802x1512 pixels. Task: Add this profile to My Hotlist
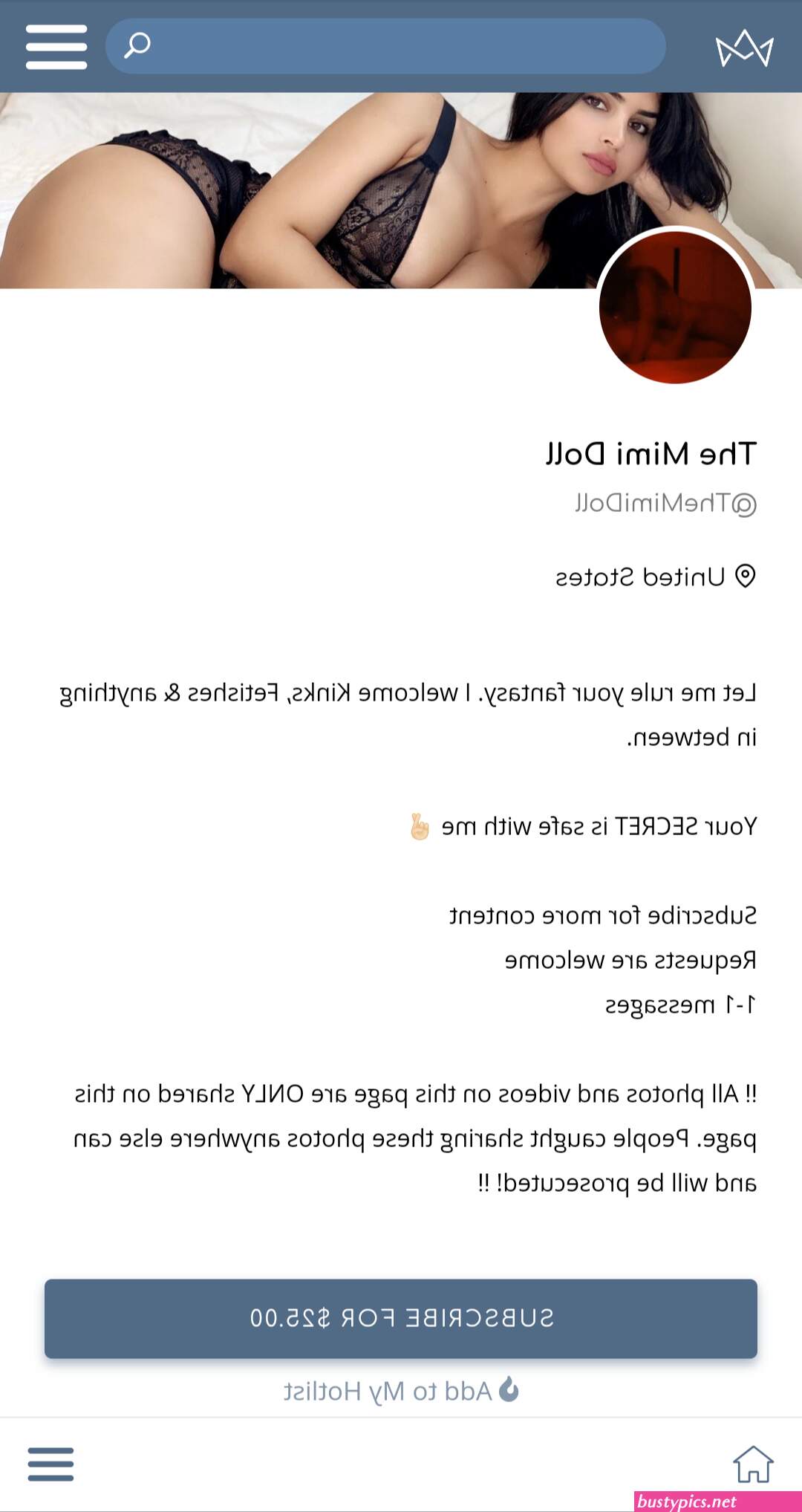point(401,1390)
